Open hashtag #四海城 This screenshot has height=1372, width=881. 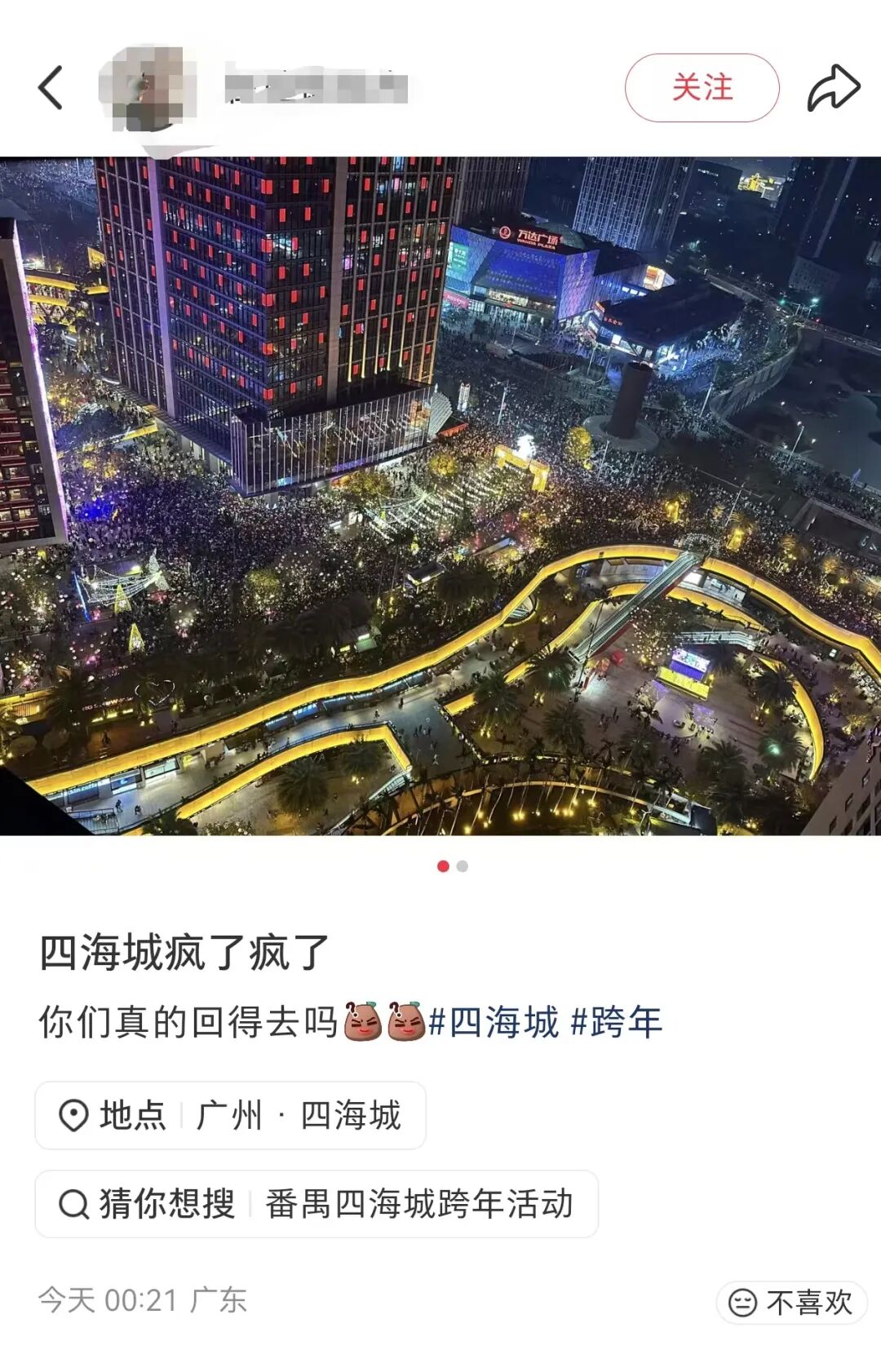pyautogui.click(x=494, y=1023)
